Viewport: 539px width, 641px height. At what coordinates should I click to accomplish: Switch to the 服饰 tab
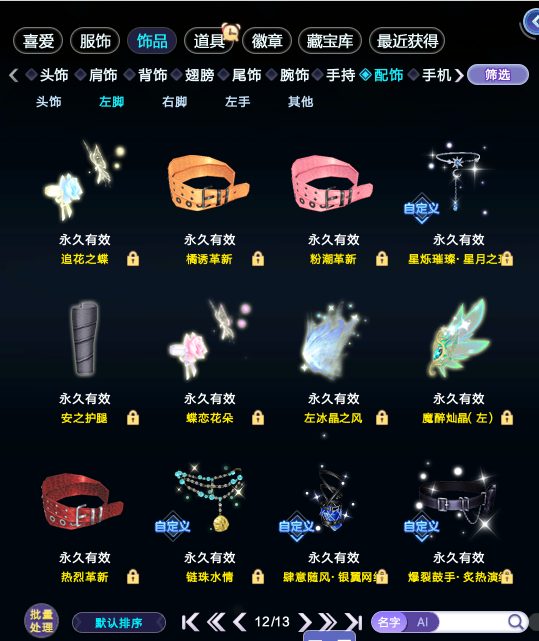95,41
